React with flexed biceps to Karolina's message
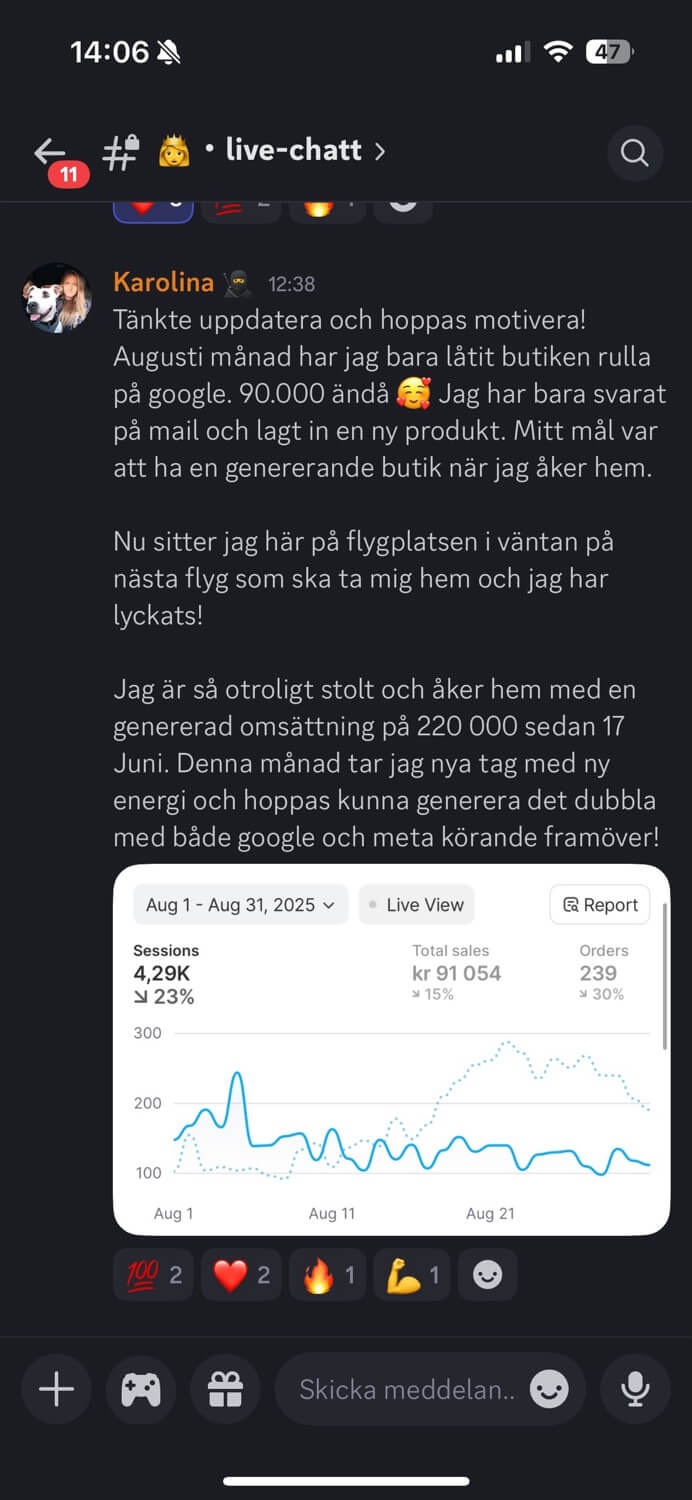The height and width of the screenshot is (1500, 692). [413, 1274]
